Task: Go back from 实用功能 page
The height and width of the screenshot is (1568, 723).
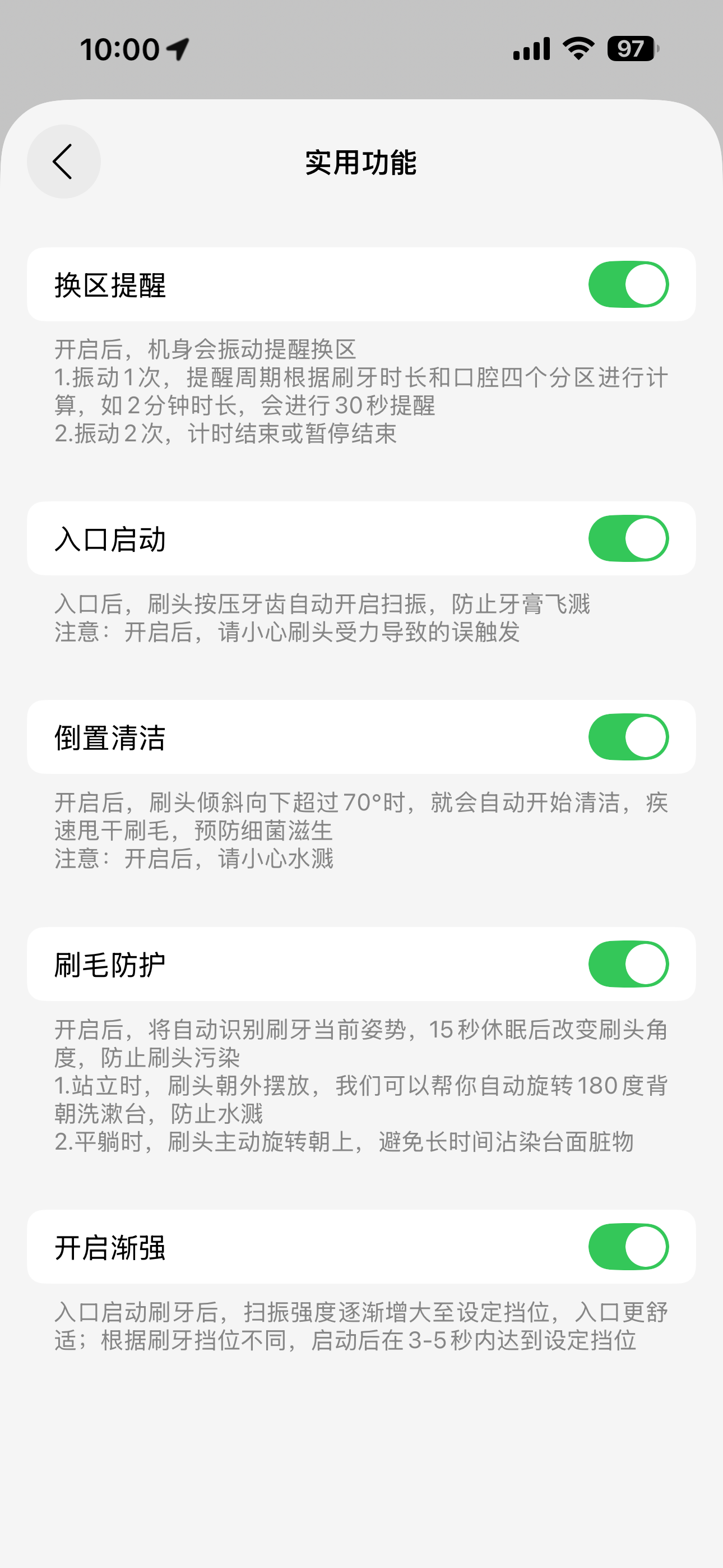Action: (x=63, y=162)
